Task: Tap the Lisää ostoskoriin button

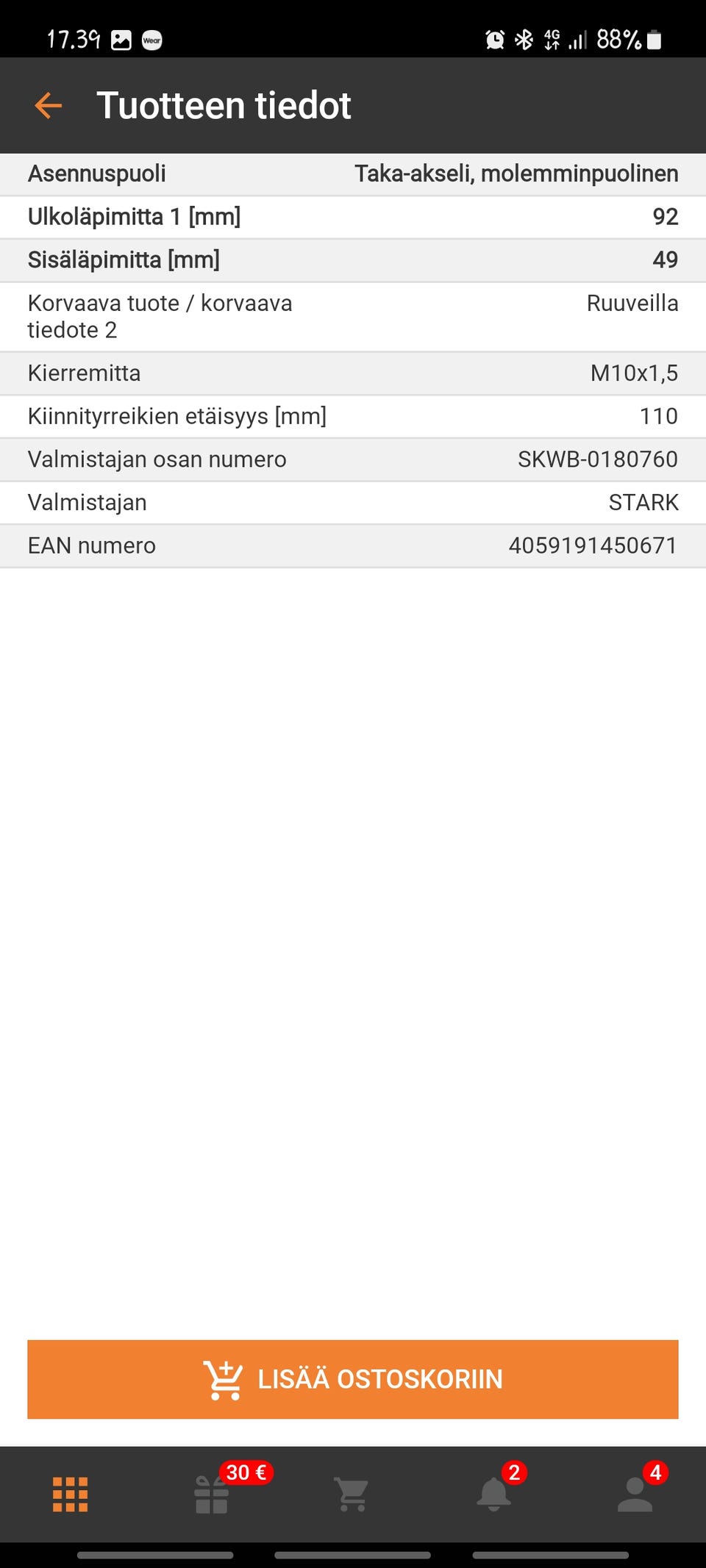Action: coord(353,1378)
